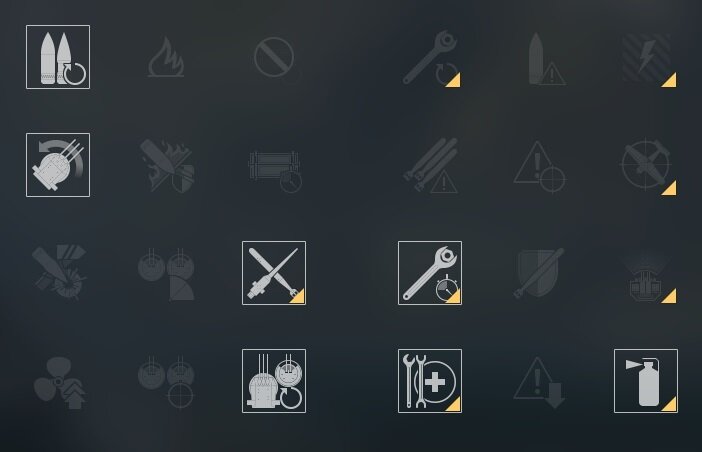Select the wrench with stopwatch skill
702x452 pixels.
pos(430,273)
